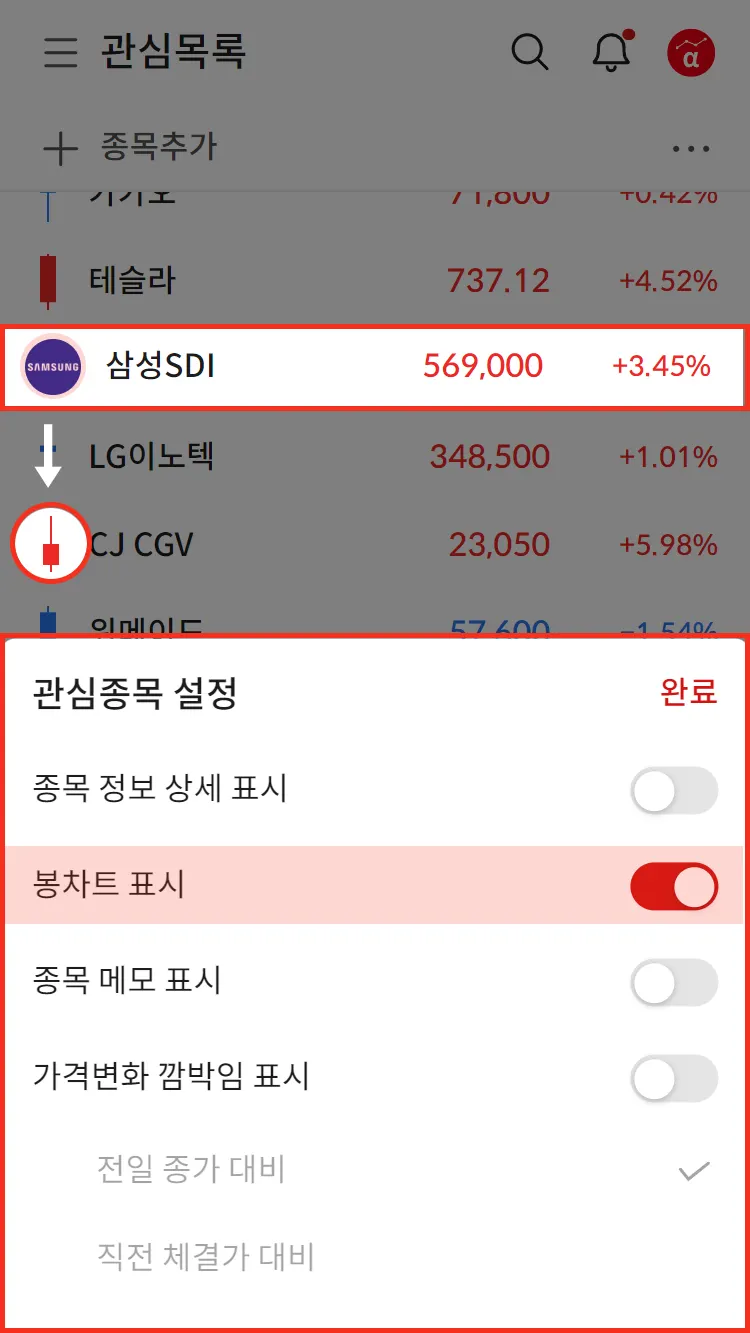Open the LG이노텍 stock row
The width and height of the screenshot is (750, 1333).
375,457
